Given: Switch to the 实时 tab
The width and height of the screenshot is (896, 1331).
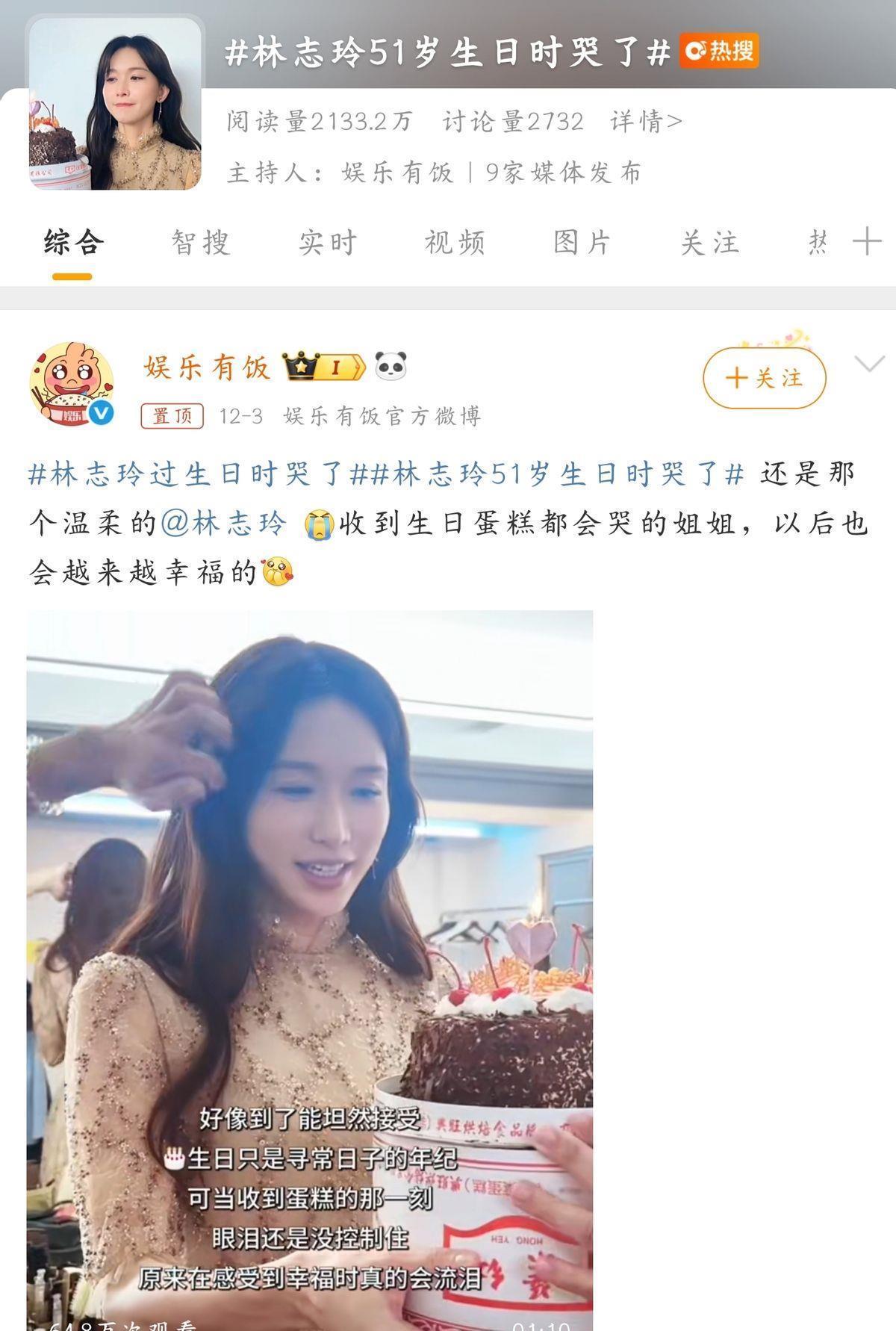Looking at the screenshot, I should (328, 243).
